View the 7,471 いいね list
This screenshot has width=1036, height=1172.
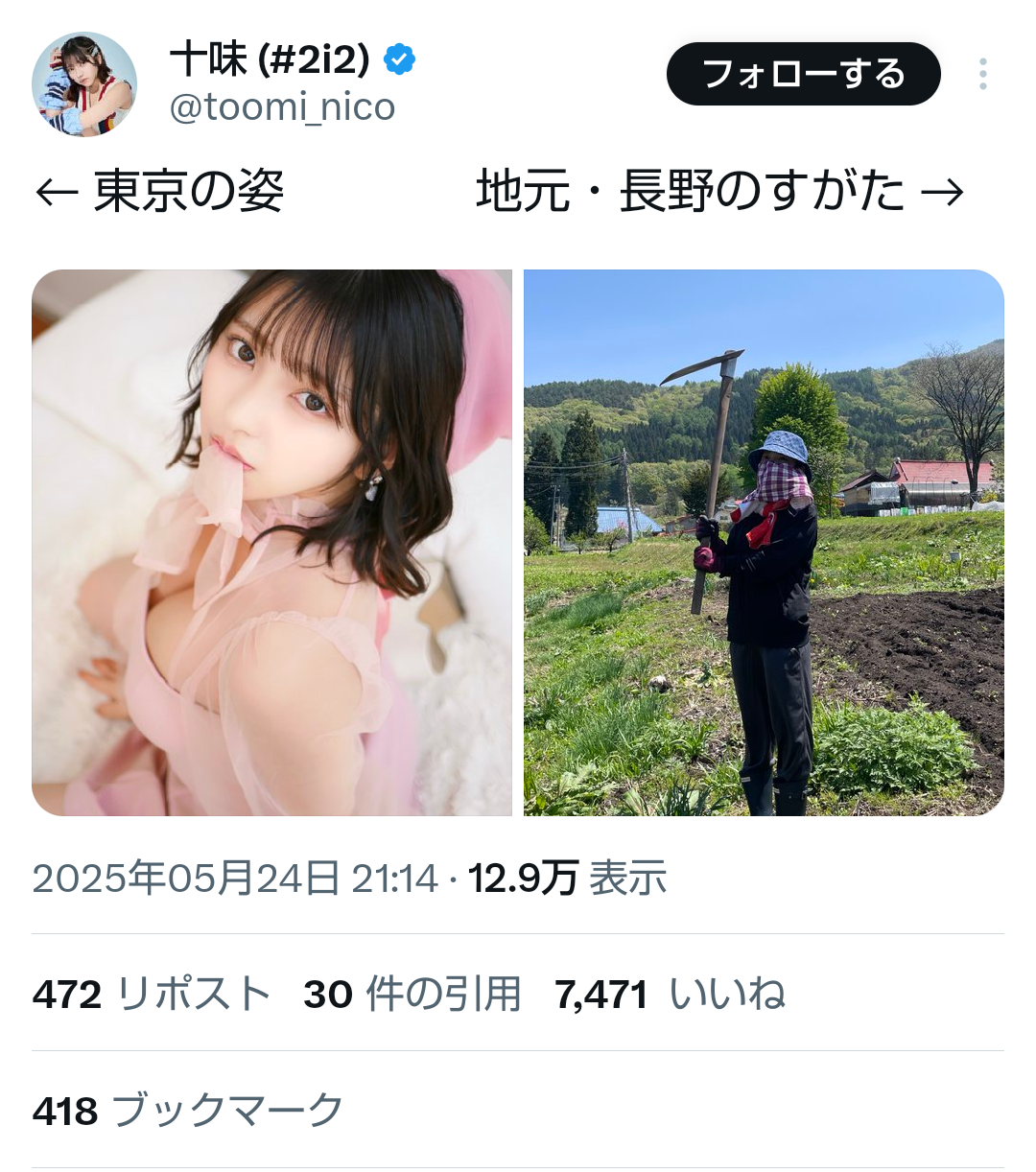tap(670, 995)
